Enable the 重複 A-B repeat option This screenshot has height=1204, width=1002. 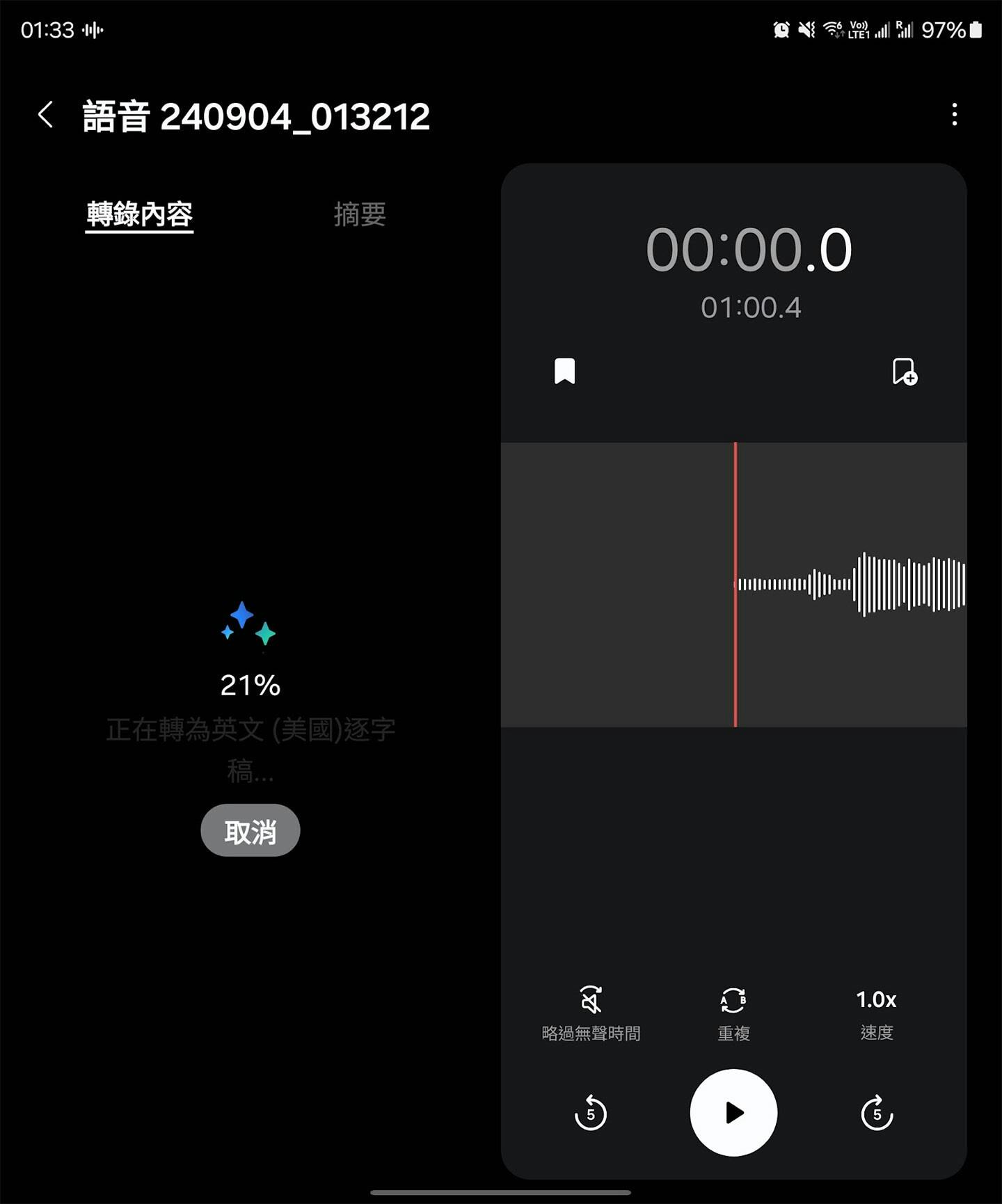coord(733,1013)
